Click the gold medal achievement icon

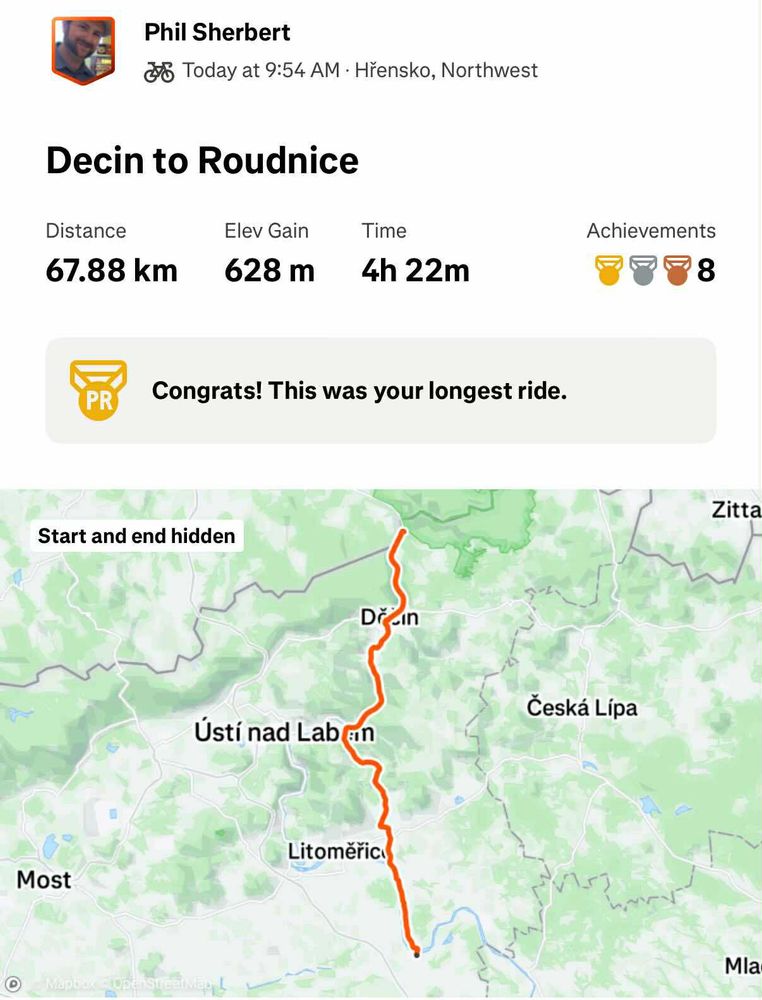[608, 268]
